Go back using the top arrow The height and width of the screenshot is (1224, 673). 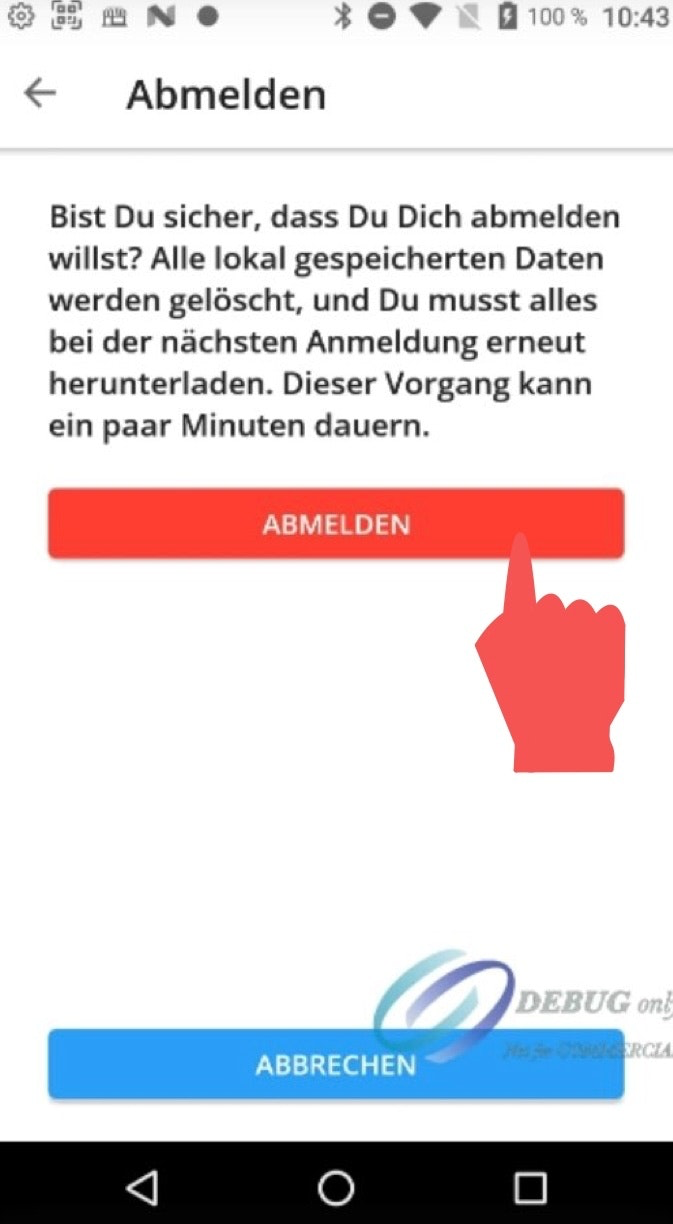(40, 94)
